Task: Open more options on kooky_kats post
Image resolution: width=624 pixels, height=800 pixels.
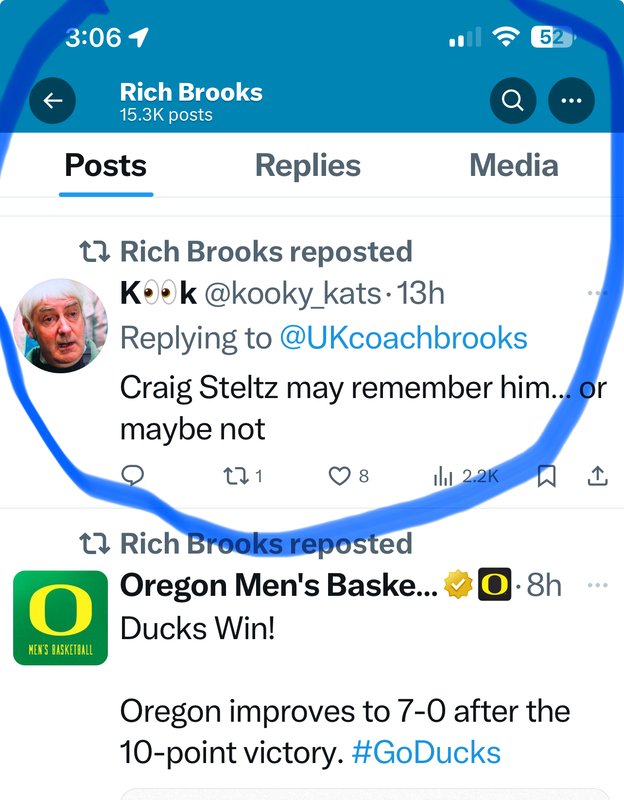Action: [x=598, y=294]
